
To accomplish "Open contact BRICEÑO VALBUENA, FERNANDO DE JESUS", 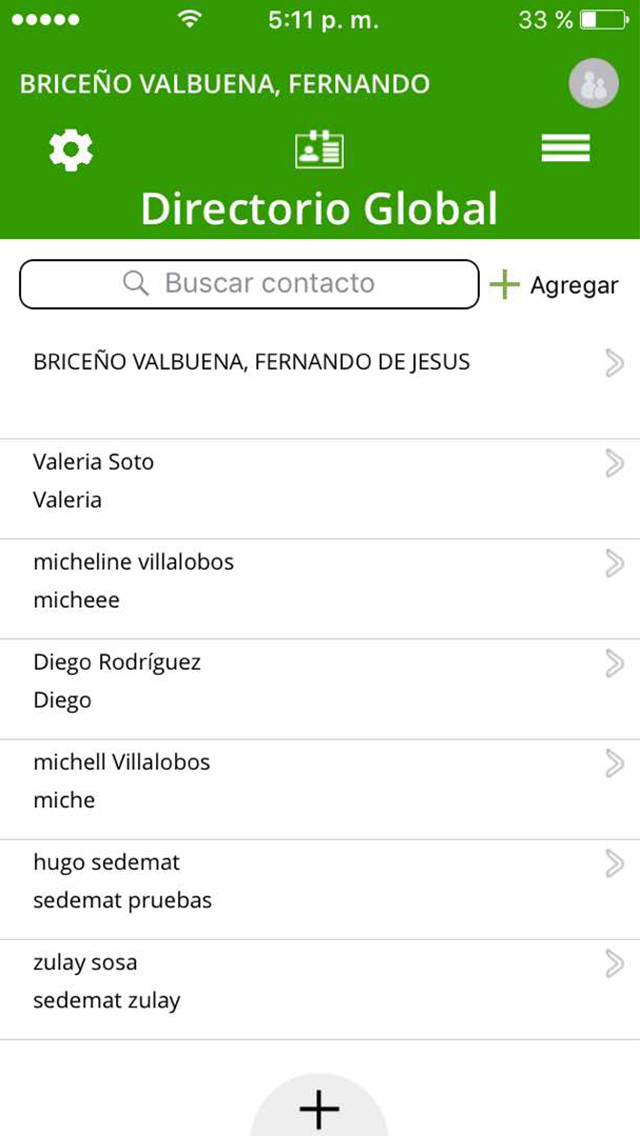I will pyautogui.click(x=320, y=388).
